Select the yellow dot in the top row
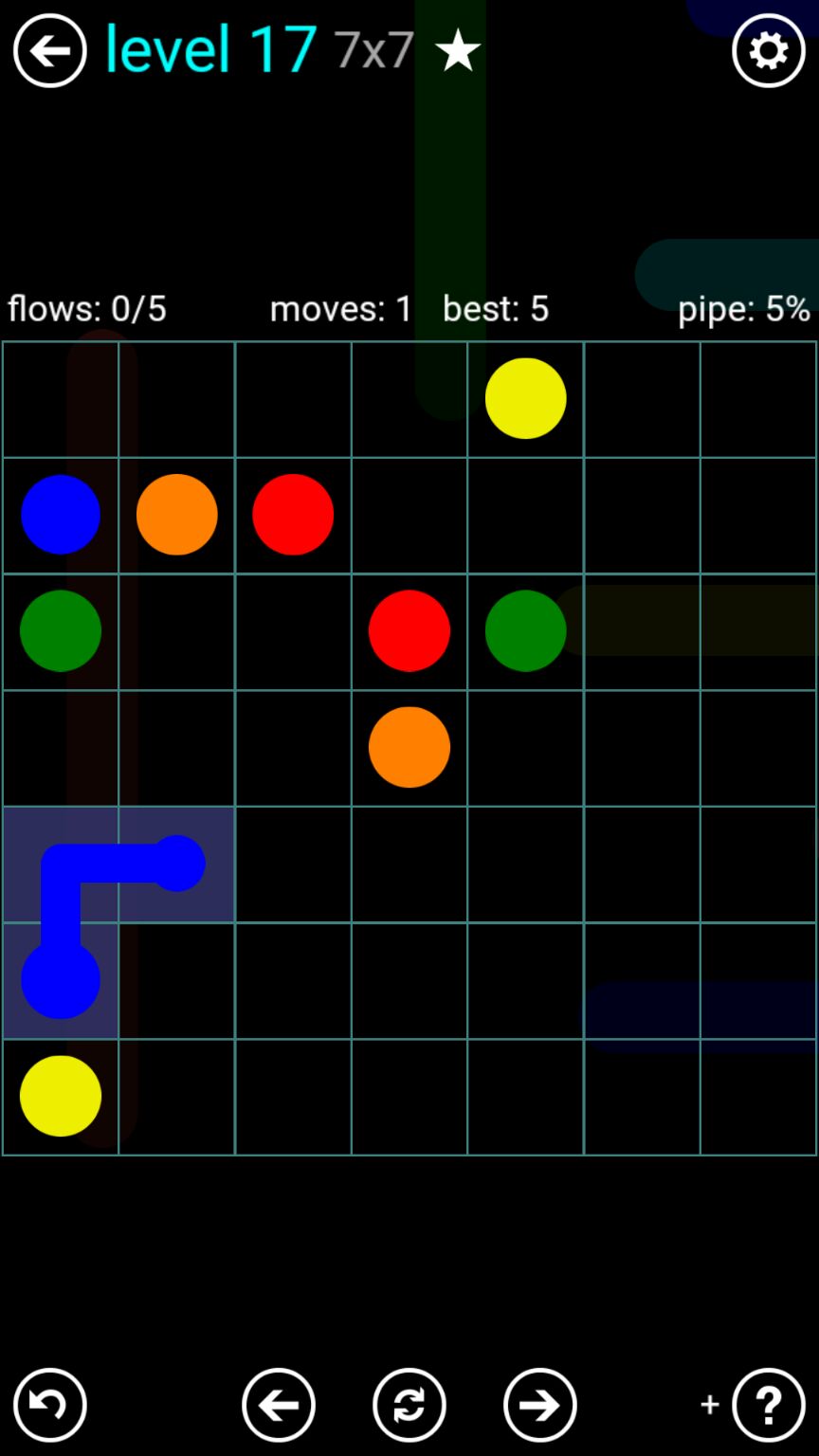 (525, 398)
